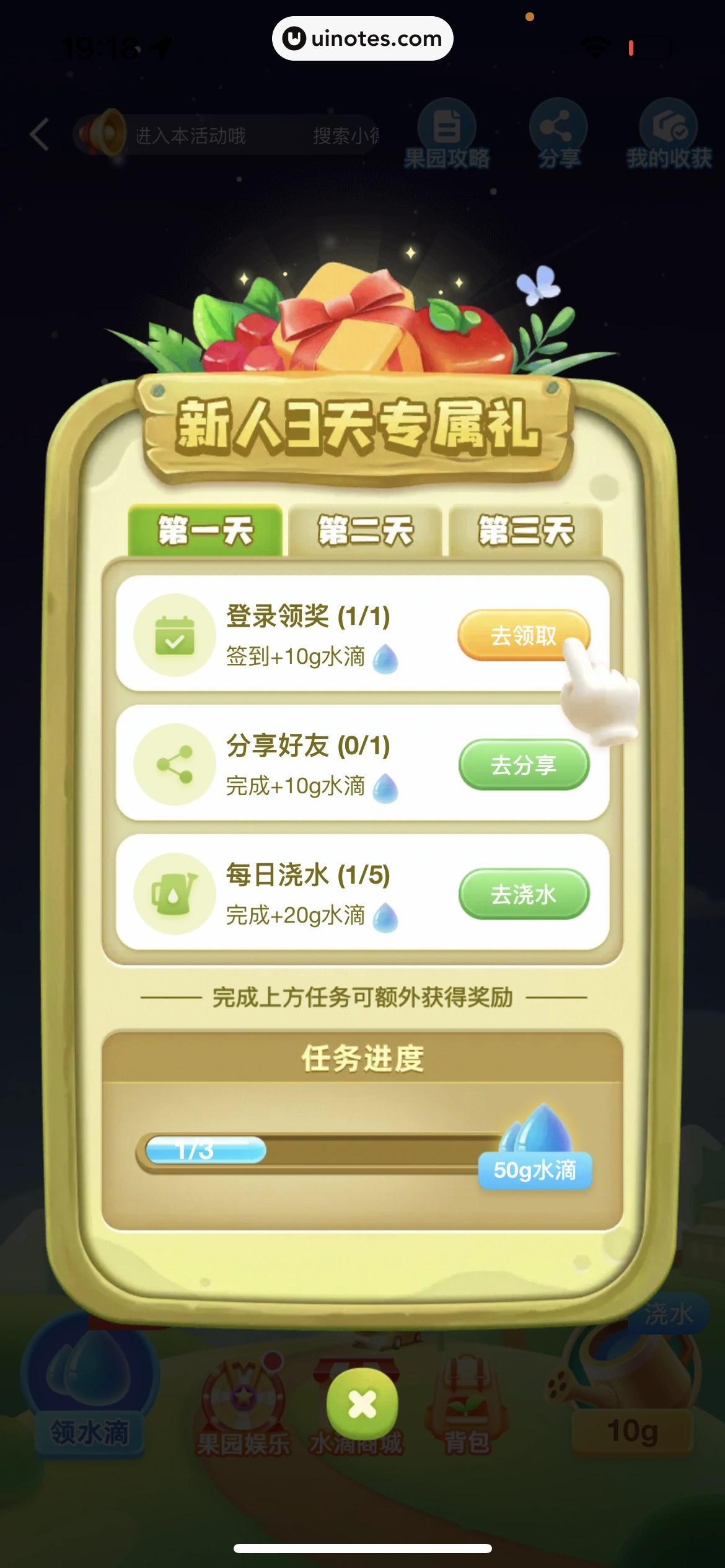The height and width of the screenshot is (1568, 725).
Task: Tap 去分享 to share with friends
Action: (524, 765)
